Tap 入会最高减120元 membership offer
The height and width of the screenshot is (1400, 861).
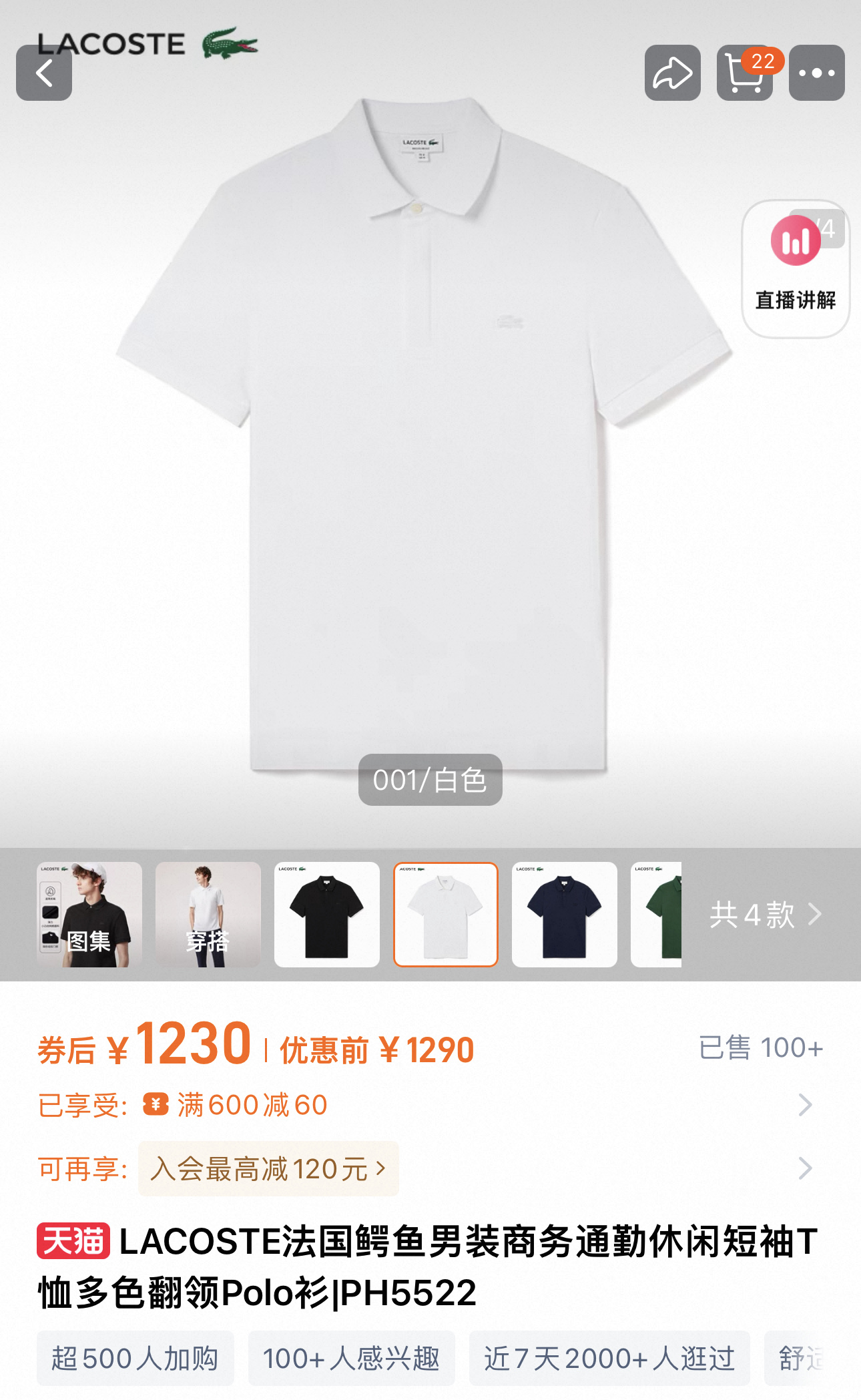268,1168
